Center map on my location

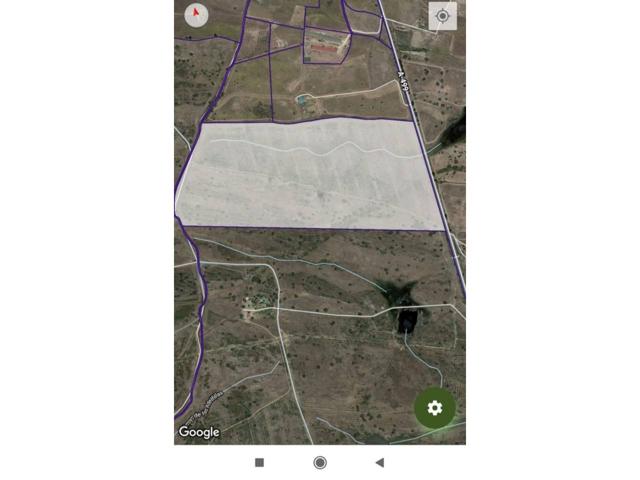(x=442, y=16)
